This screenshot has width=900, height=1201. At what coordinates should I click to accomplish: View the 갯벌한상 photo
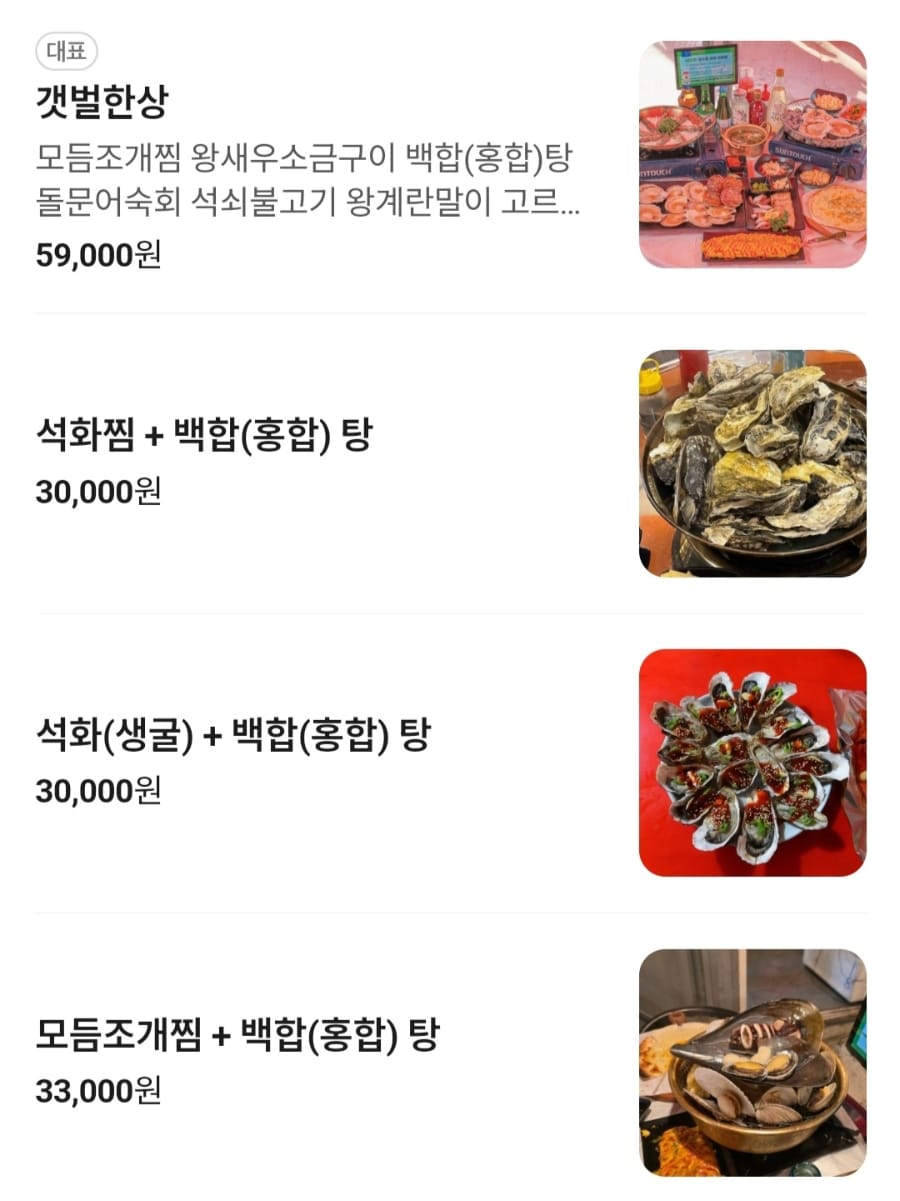(x=752, y=154)
